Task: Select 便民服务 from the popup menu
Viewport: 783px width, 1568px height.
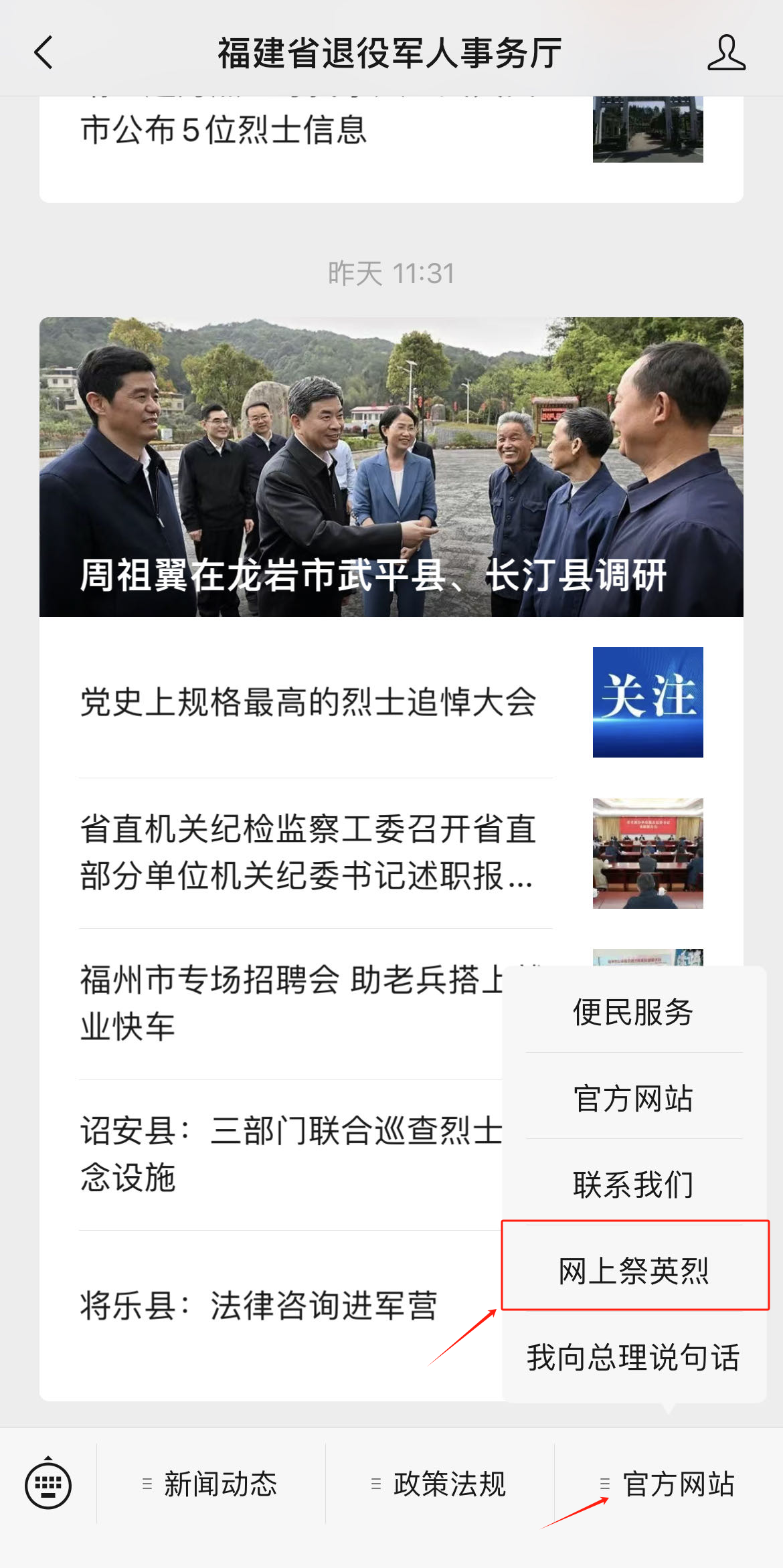Action: click(633, 1011)
